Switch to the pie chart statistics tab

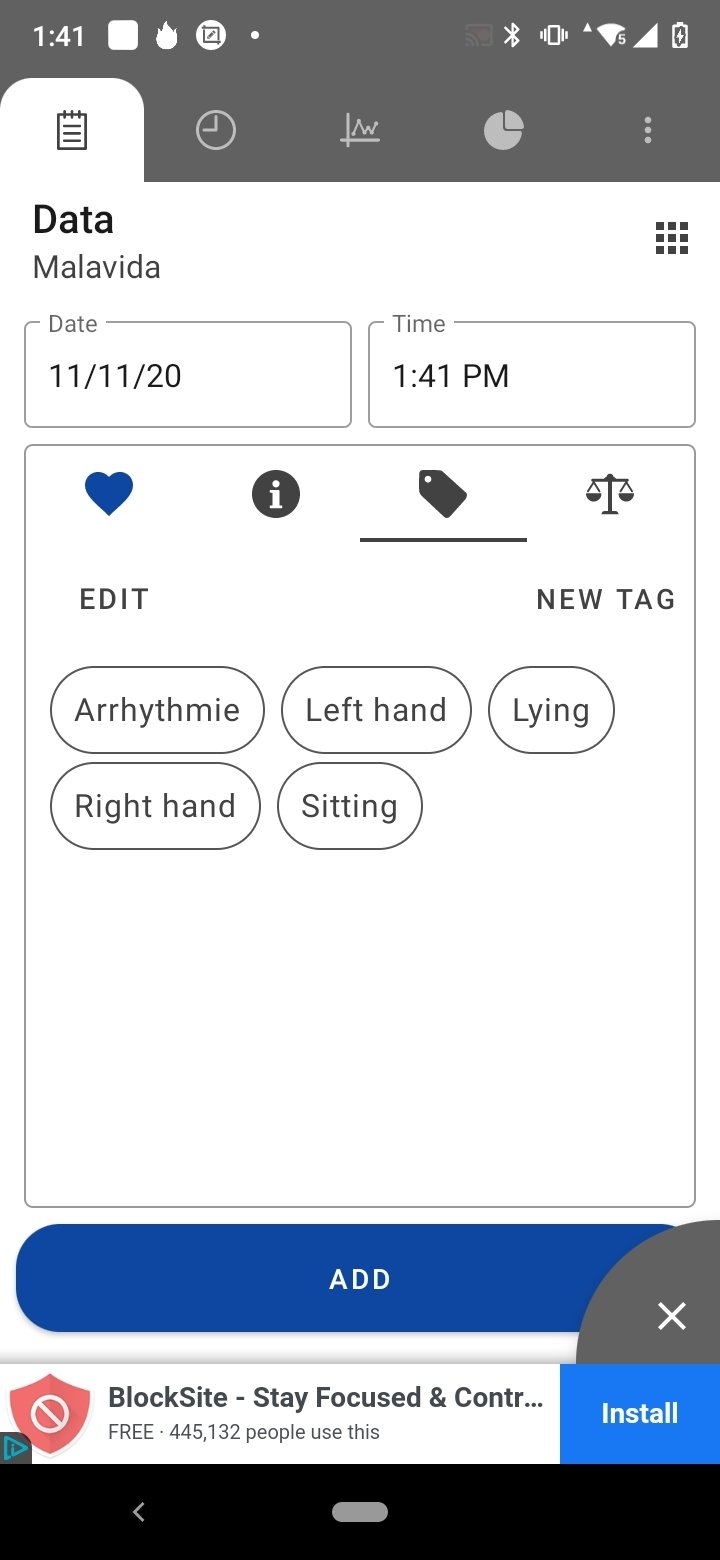point(504,130)
